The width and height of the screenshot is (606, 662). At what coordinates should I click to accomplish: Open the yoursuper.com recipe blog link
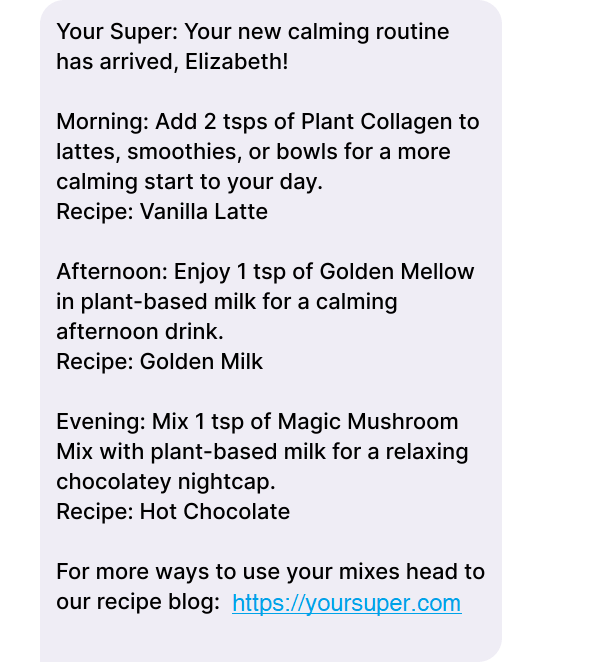click(x=346, y=603)
